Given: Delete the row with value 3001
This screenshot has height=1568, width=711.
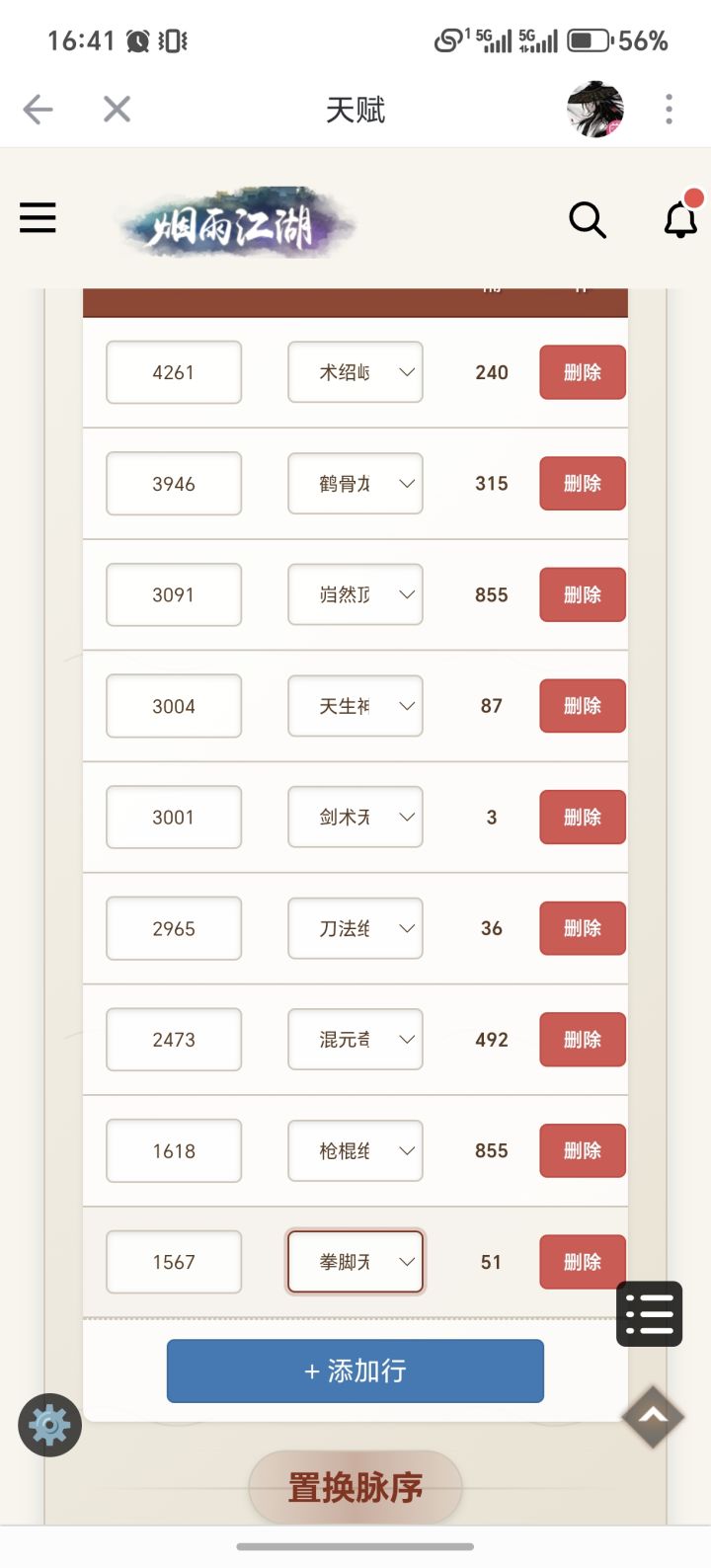Looking at the screenshot, I should (582, 817).
